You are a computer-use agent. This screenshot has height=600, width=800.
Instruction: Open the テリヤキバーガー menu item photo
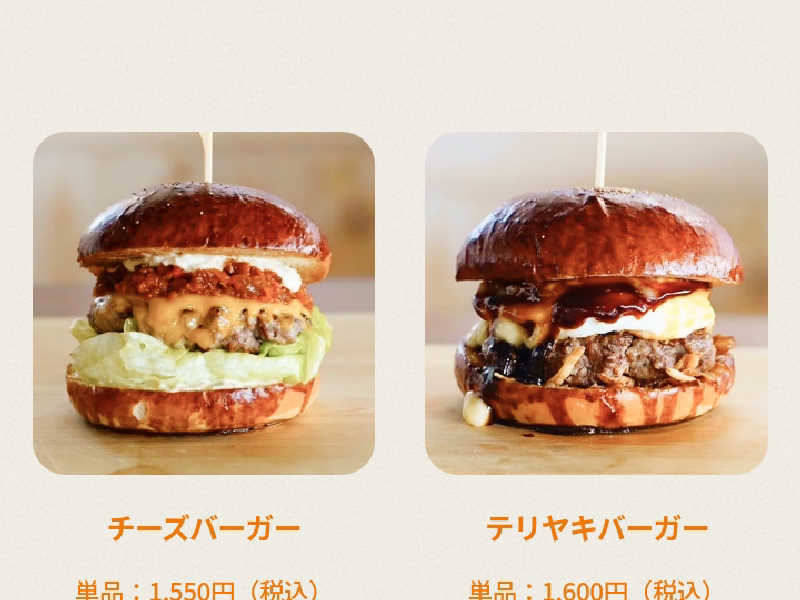(x=596, y=303)
